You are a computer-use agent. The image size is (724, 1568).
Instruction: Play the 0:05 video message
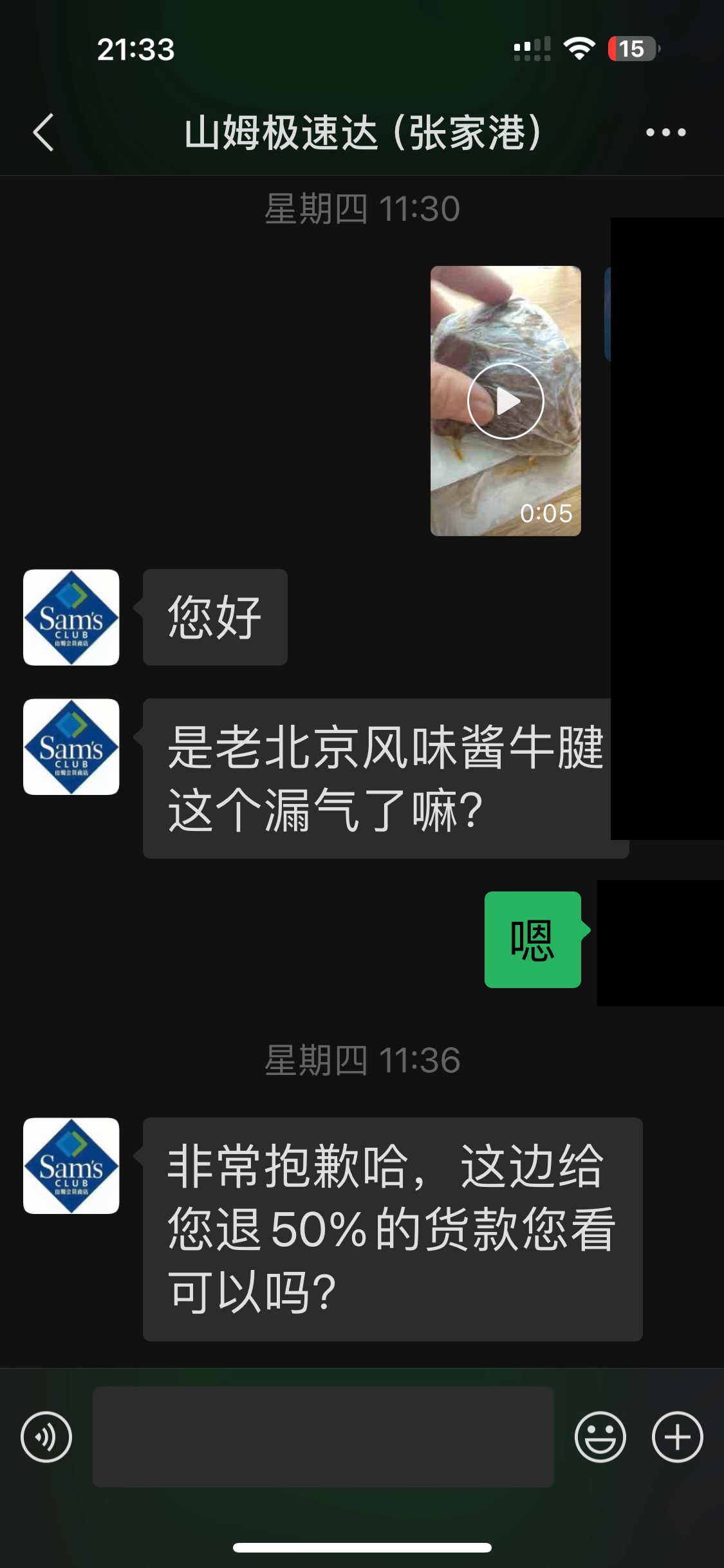pos(506,401)
